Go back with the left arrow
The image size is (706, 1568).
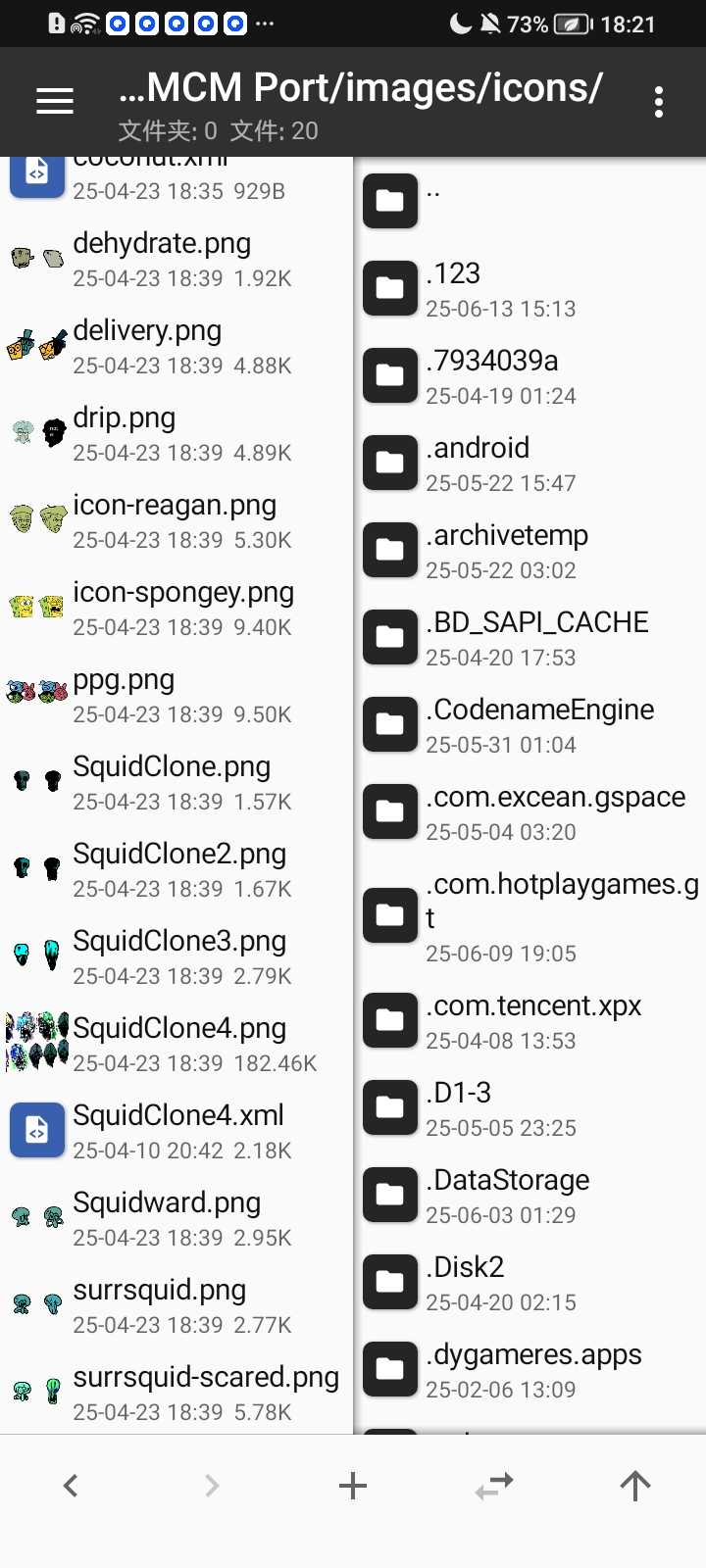tap(71, 1486)
